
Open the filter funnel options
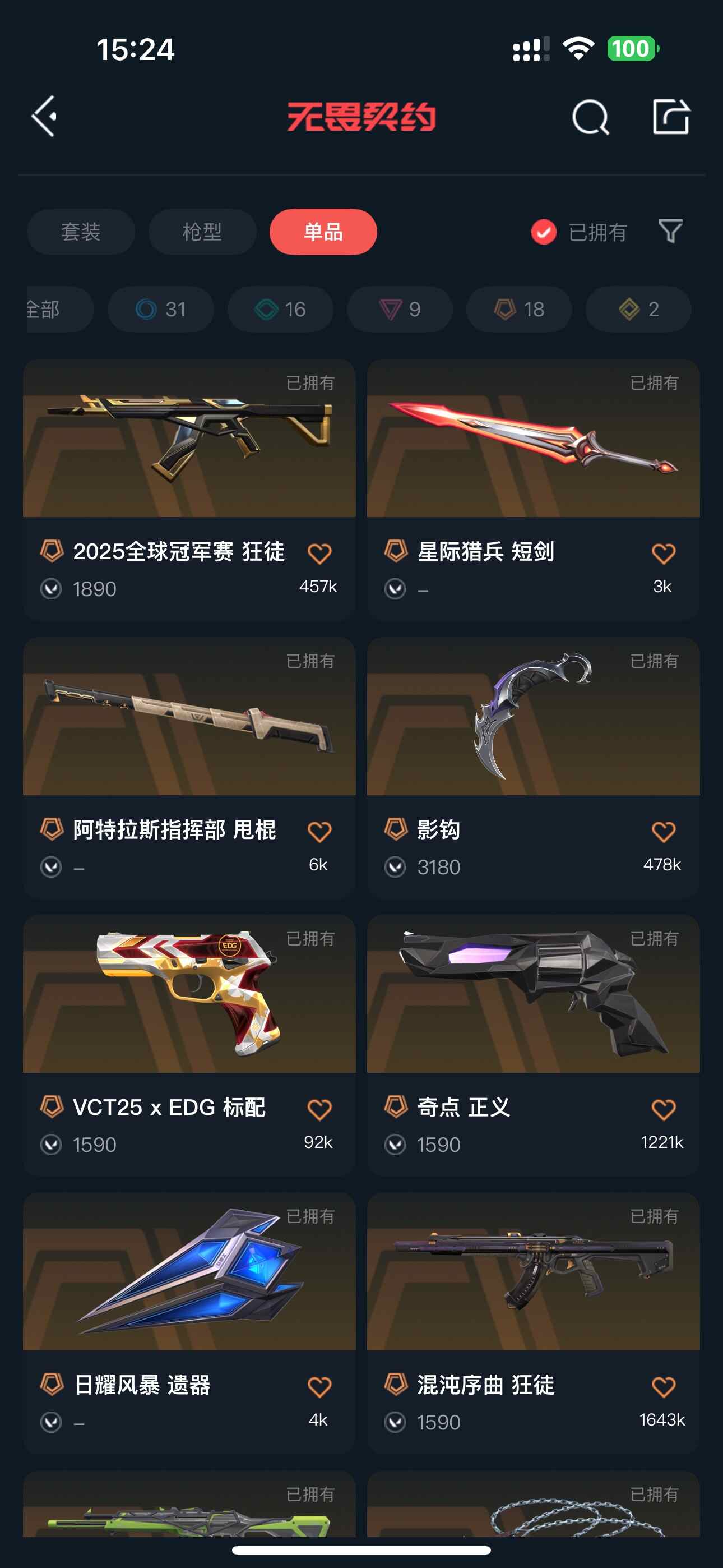click(x=671, y=231)
